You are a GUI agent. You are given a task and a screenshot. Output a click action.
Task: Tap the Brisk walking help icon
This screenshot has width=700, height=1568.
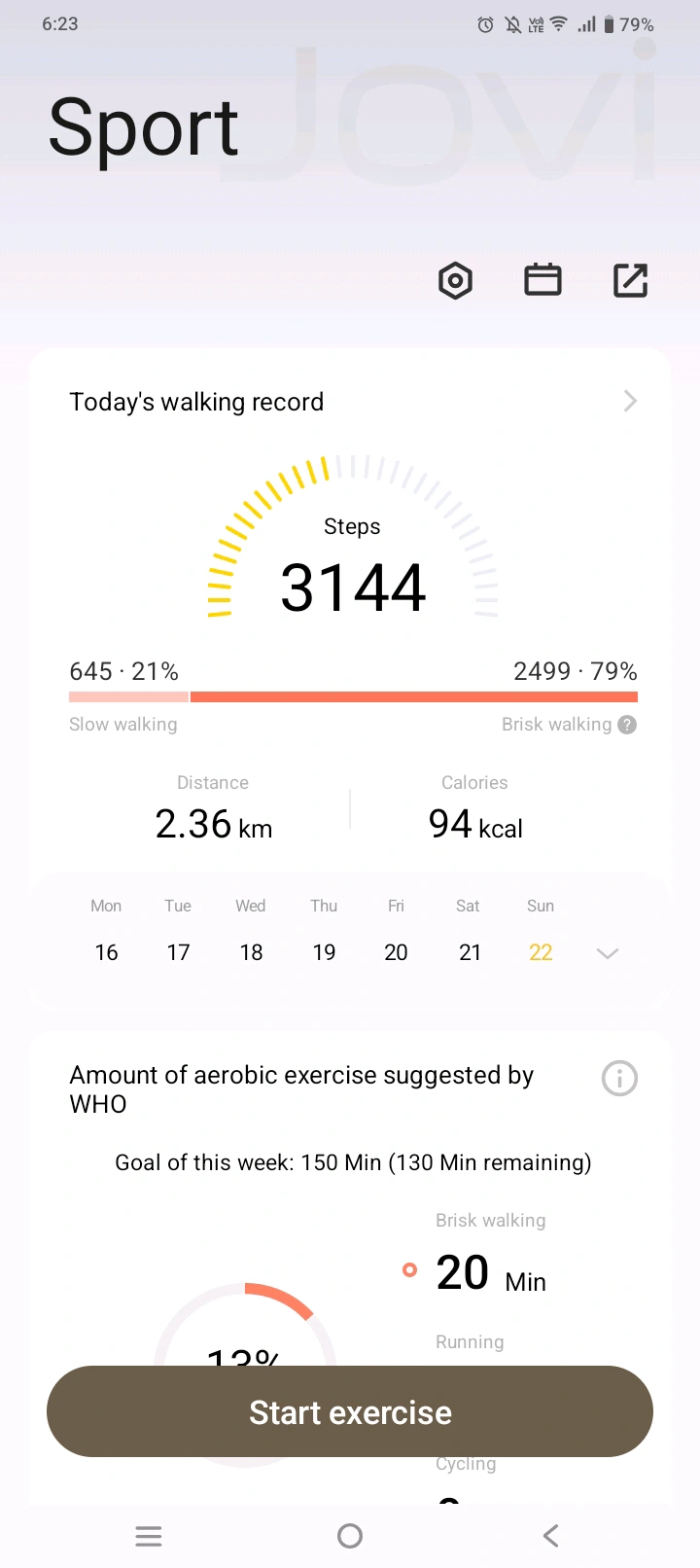[628, 725]
